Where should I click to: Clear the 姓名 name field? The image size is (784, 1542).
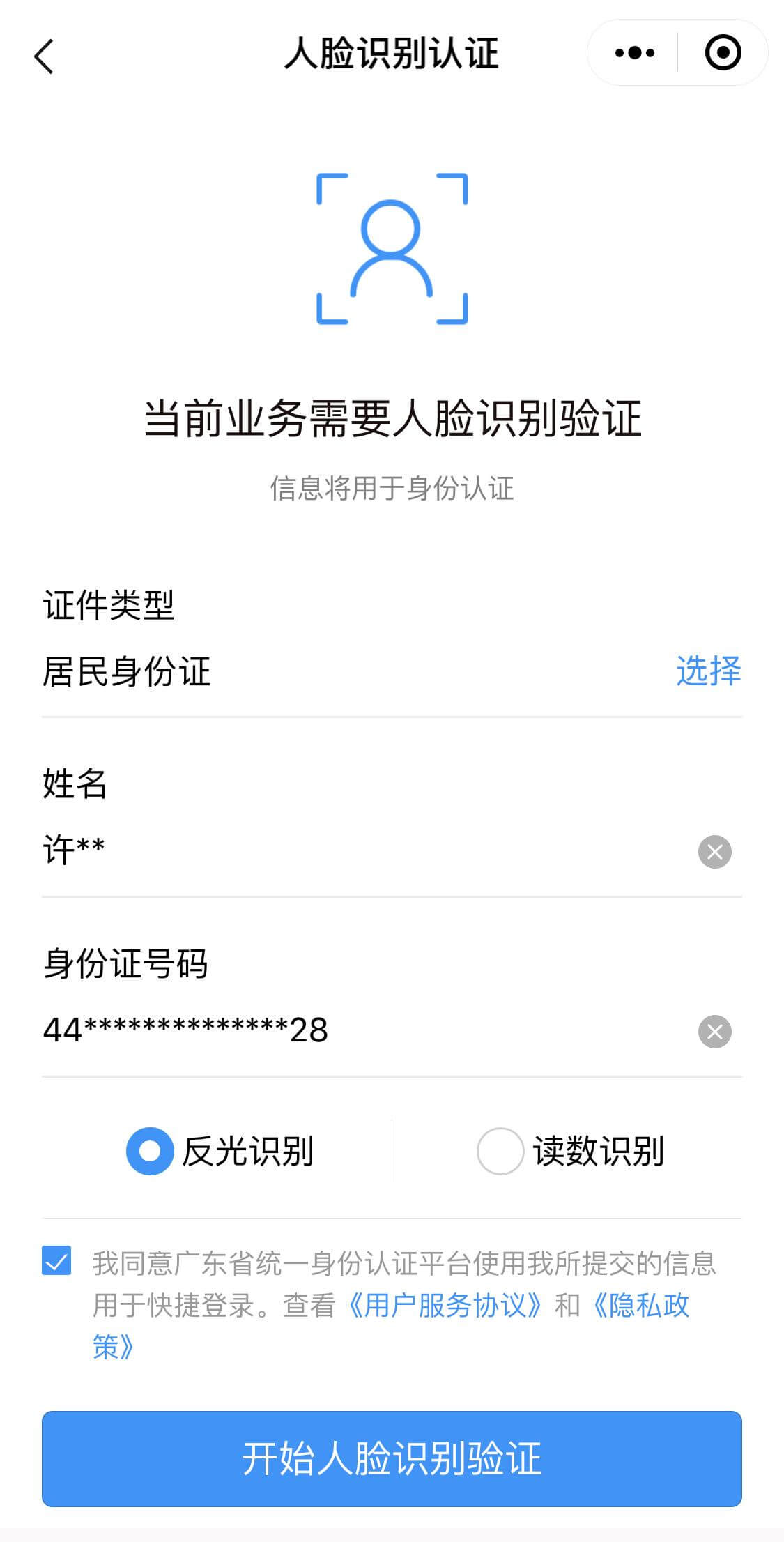[714, 852]
